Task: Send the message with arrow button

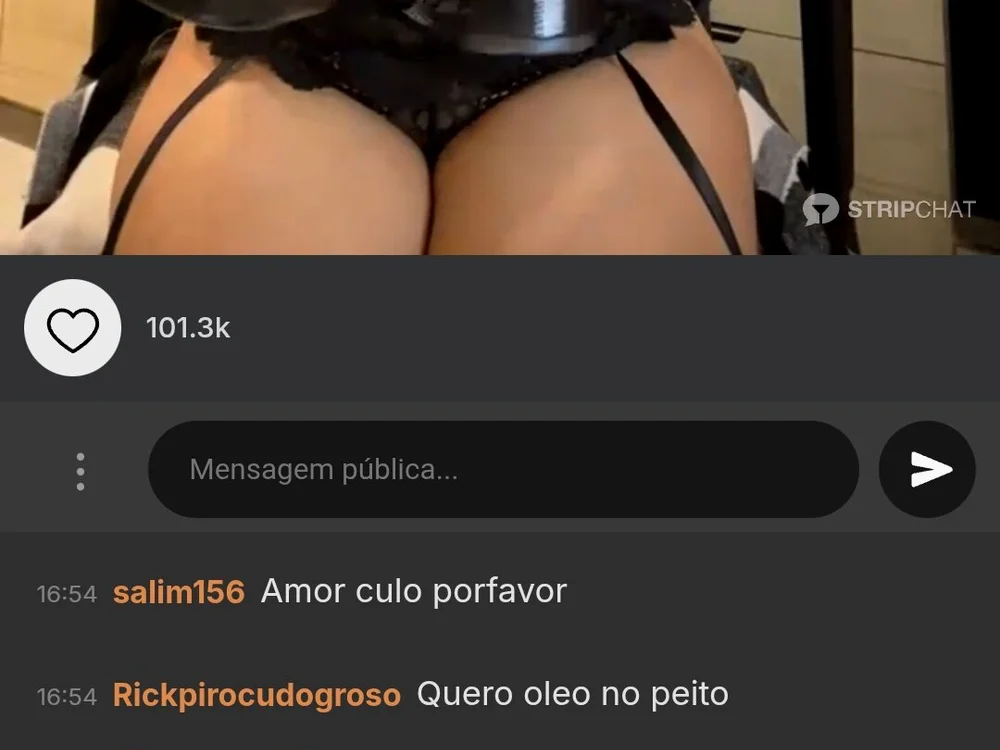Action: click(927, 469)
